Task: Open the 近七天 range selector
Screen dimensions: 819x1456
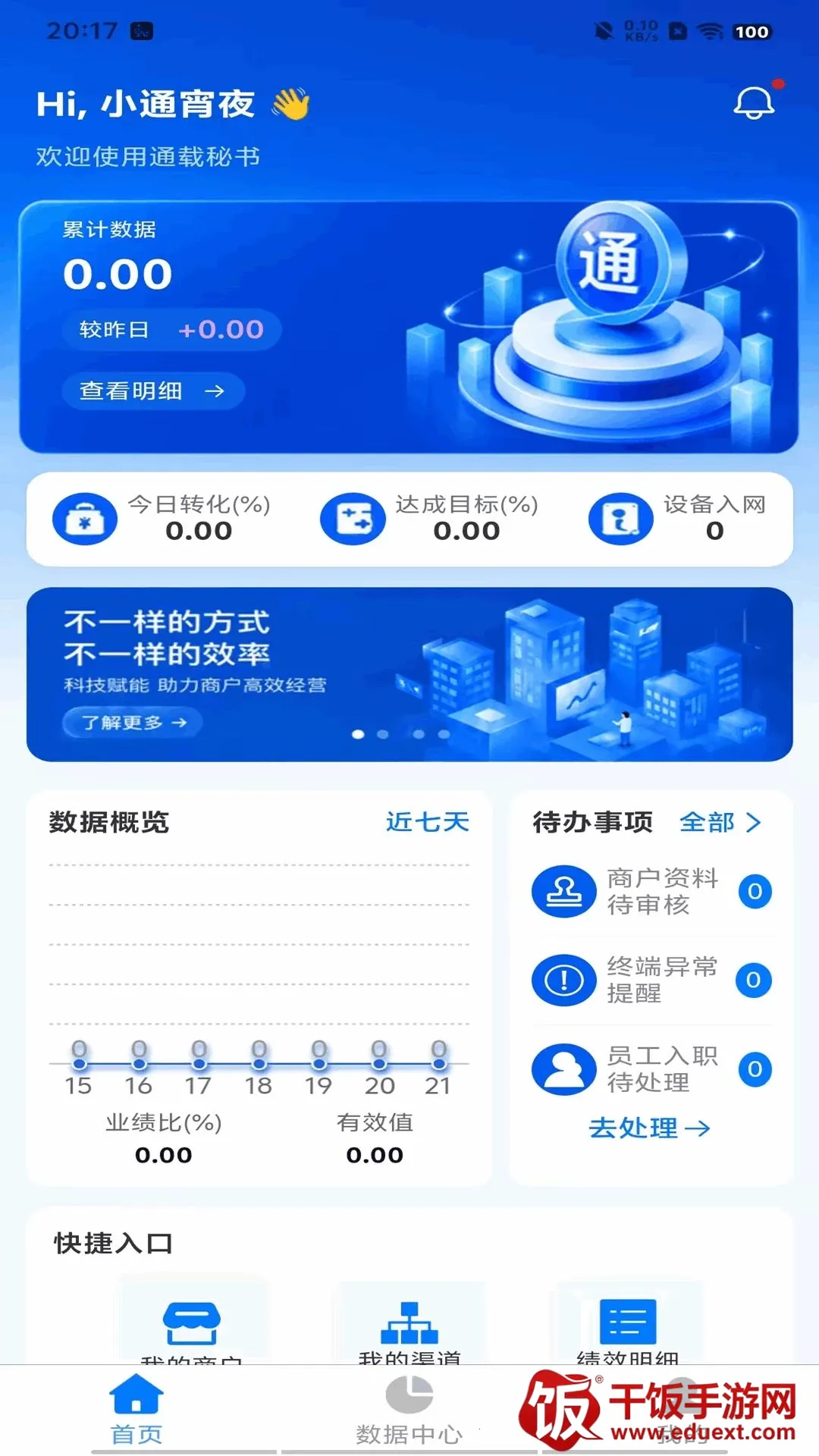Action: (x=427, y=822)
